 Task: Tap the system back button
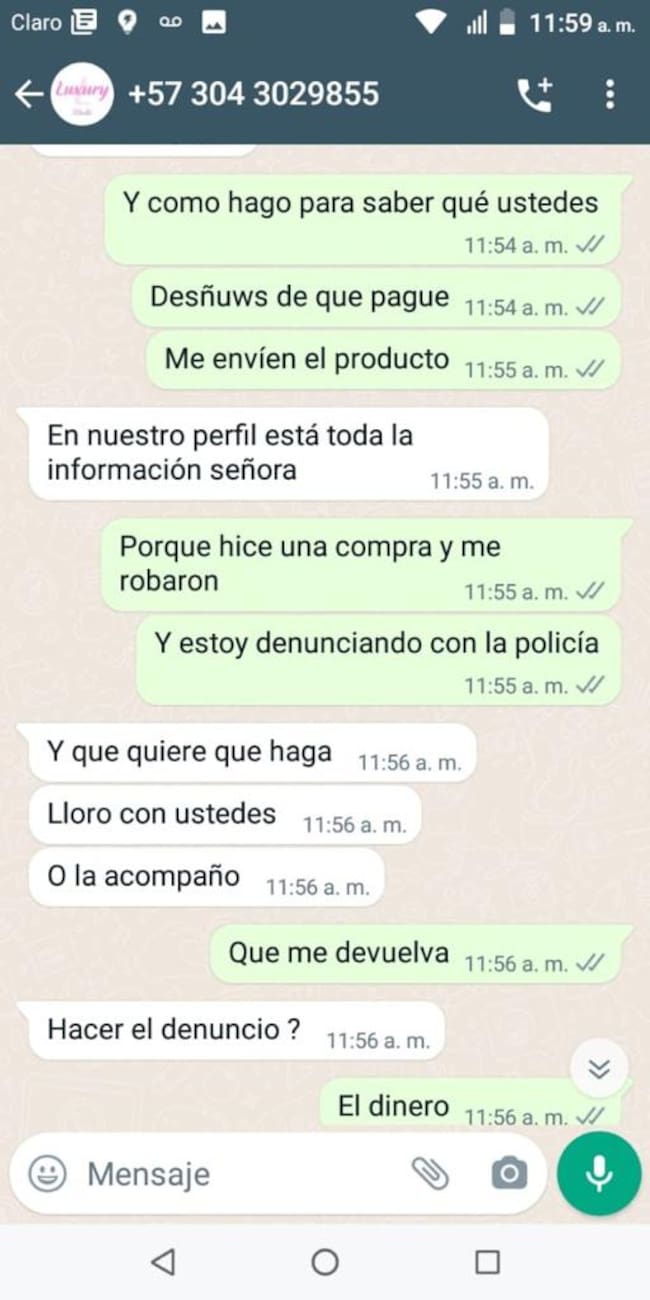pos(163,1262)
